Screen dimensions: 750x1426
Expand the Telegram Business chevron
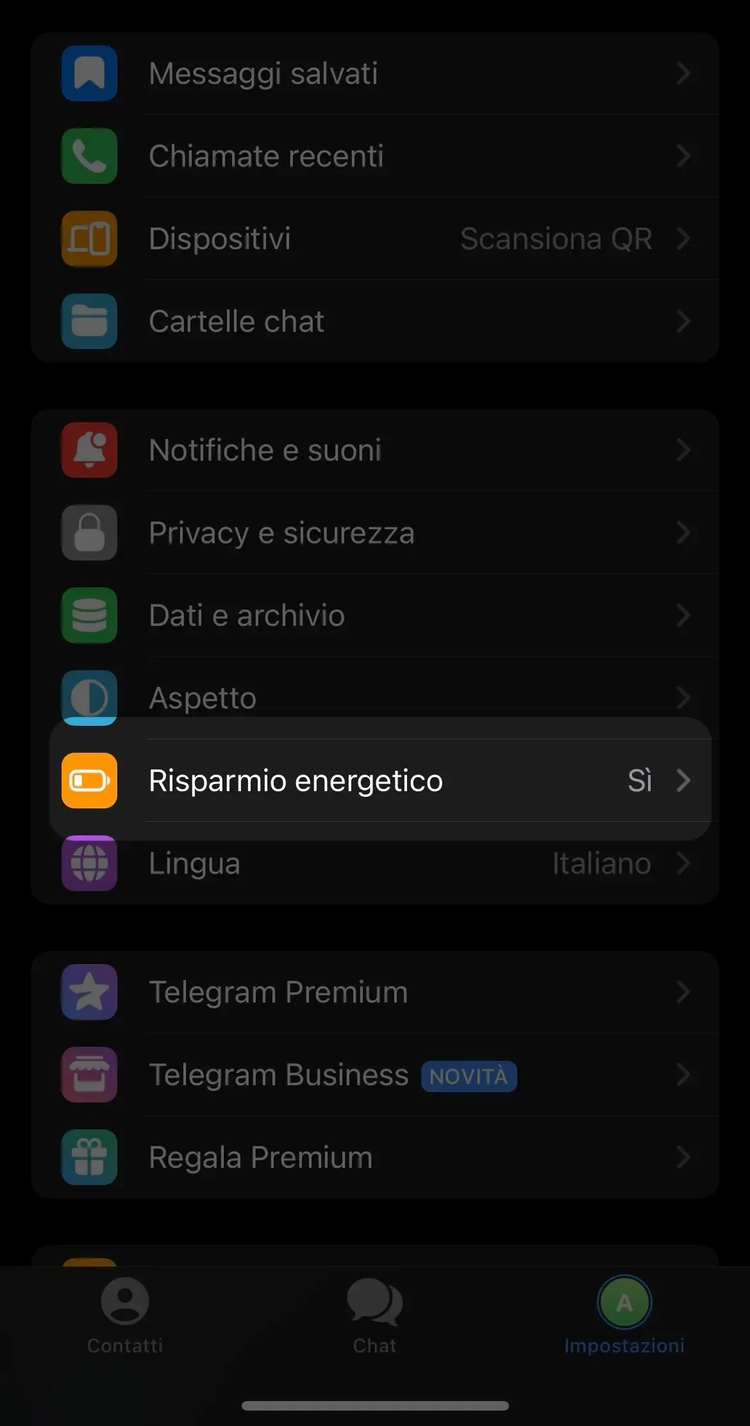(685, 1074)
